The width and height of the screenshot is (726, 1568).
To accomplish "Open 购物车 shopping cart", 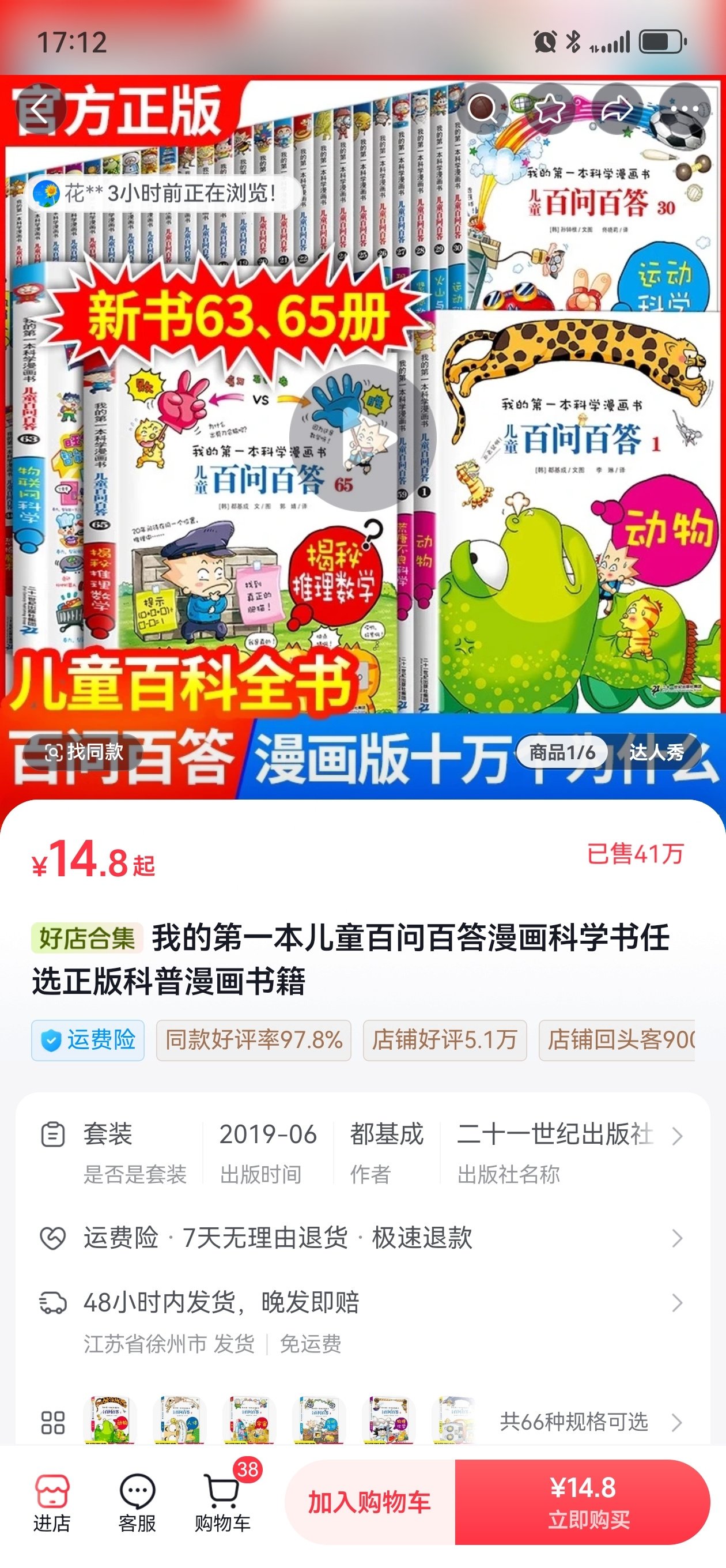I will 223,1502.
